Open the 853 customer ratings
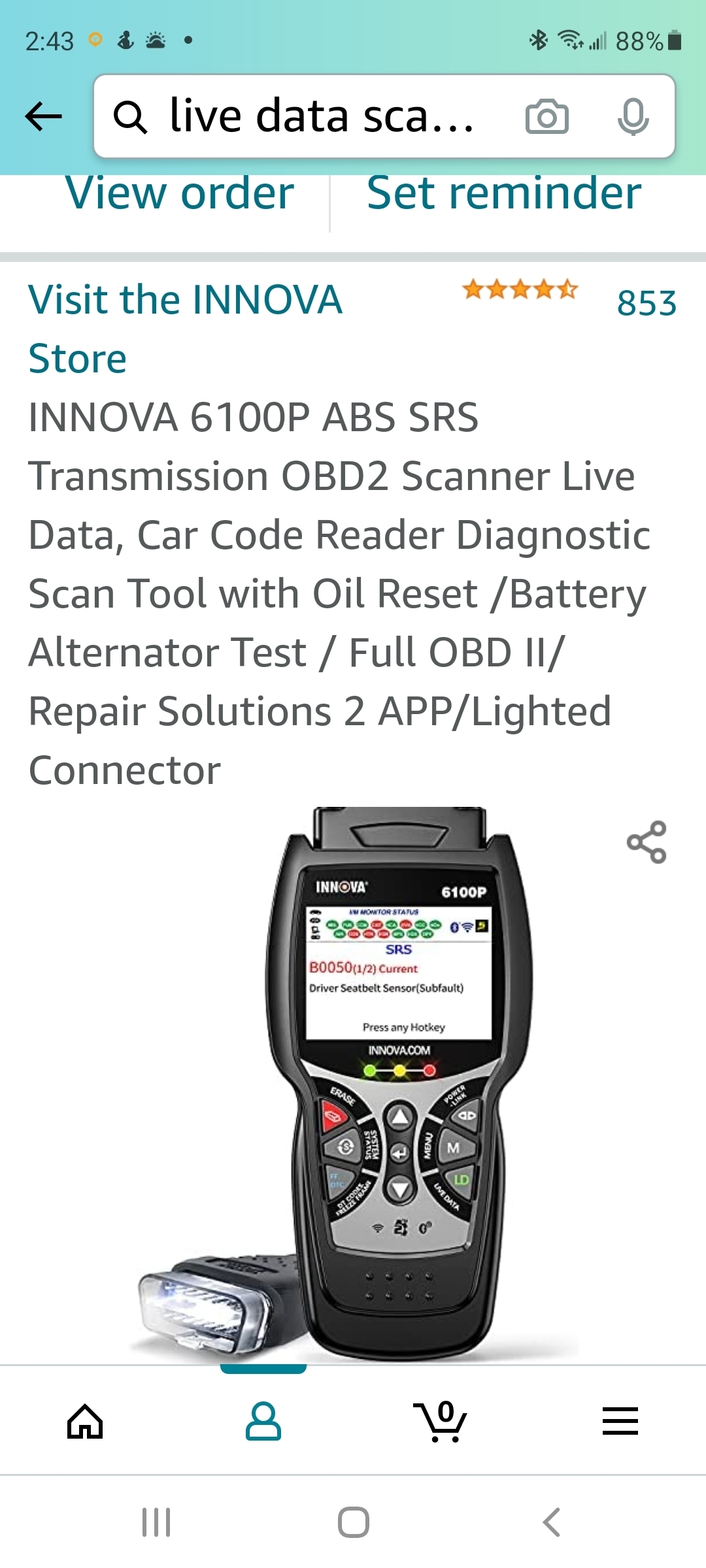The image size is (706, 1568). pos(646,303)
